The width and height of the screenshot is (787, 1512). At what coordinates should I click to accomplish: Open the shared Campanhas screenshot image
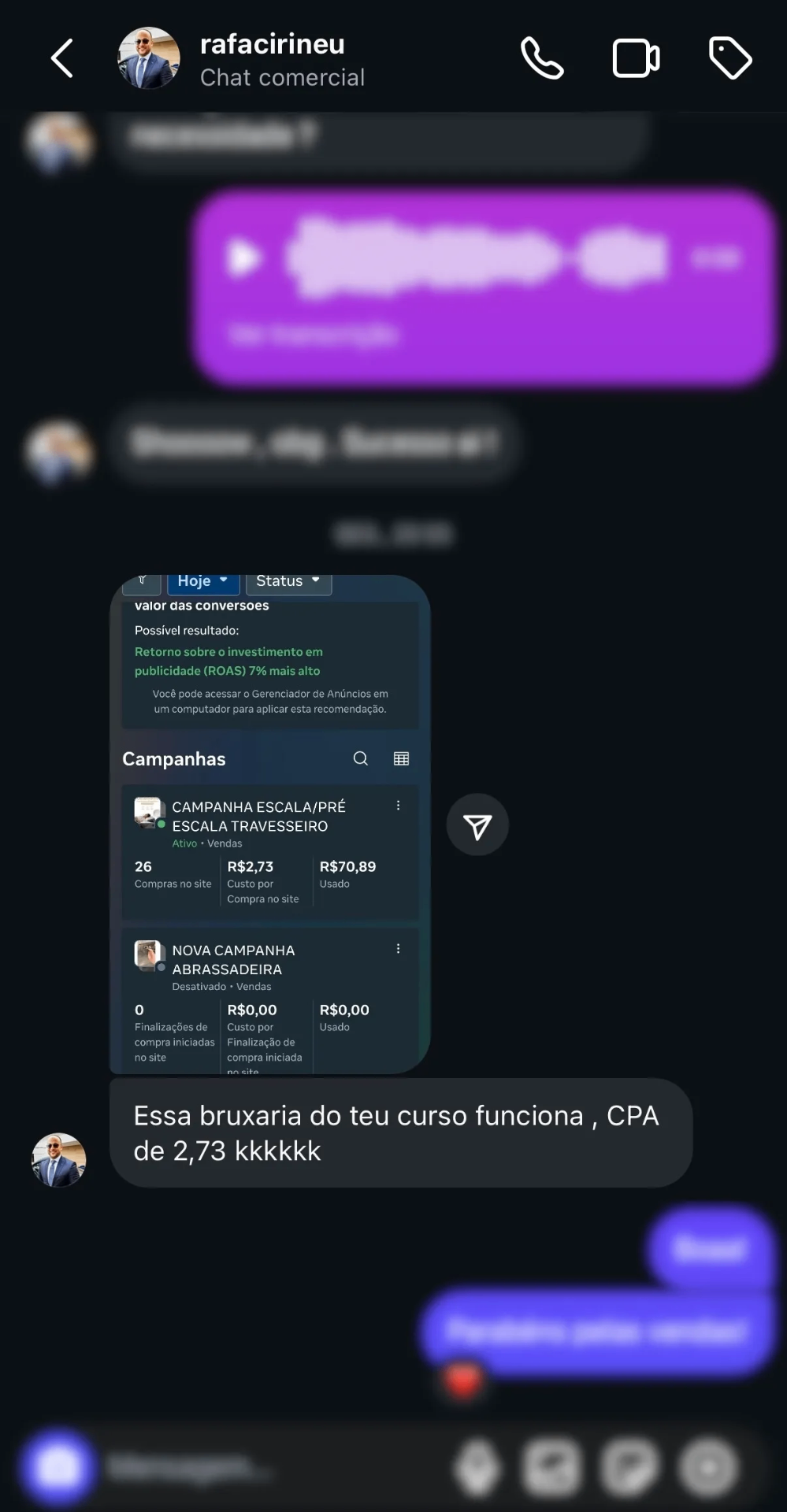pos(269,824)
